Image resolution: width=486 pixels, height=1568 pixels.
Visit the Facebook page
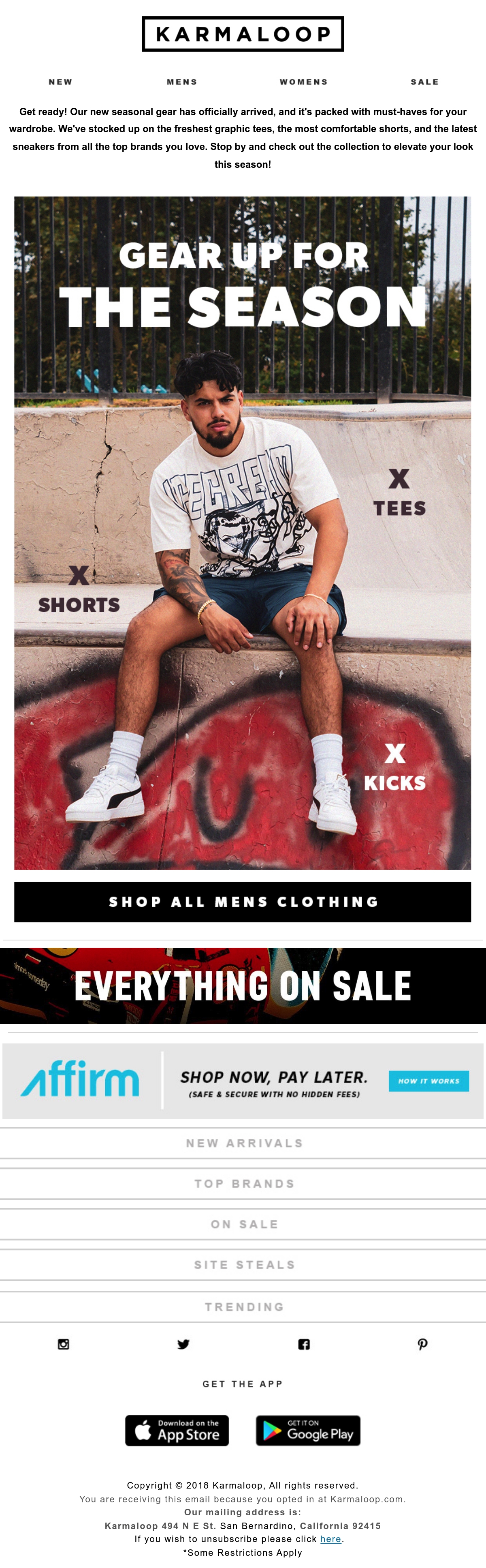click(304, 1344)
